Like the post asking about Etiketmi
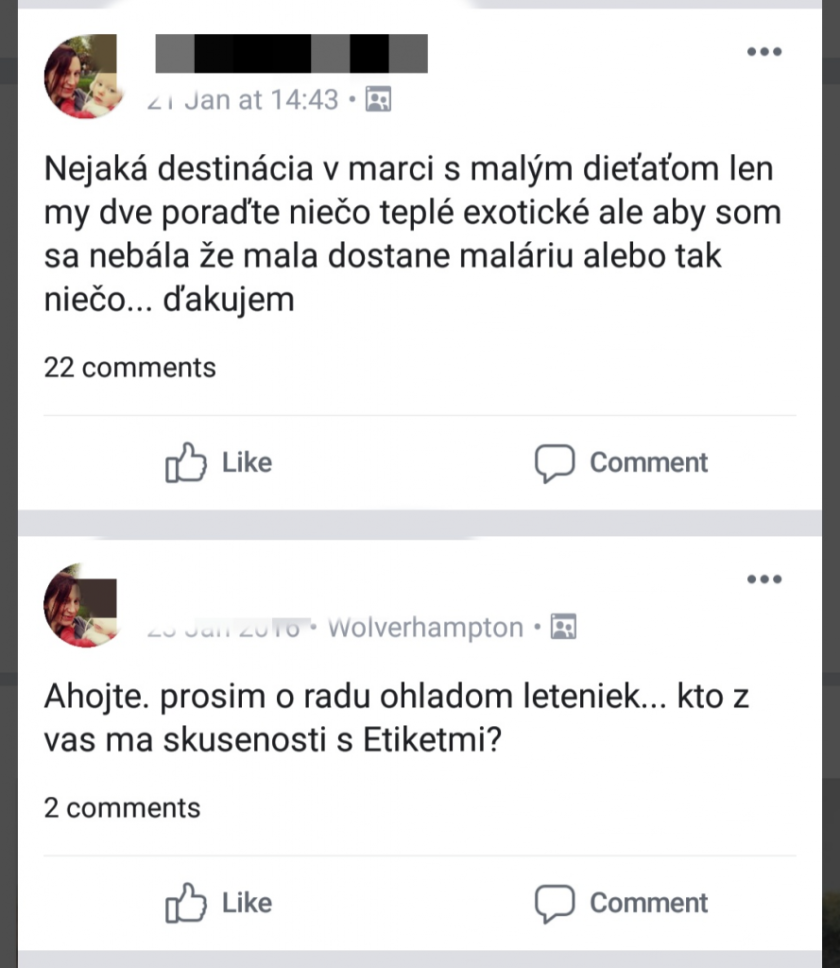Image resolution: width=840 pixels, height=968 pixels. (x=219, y=903)
